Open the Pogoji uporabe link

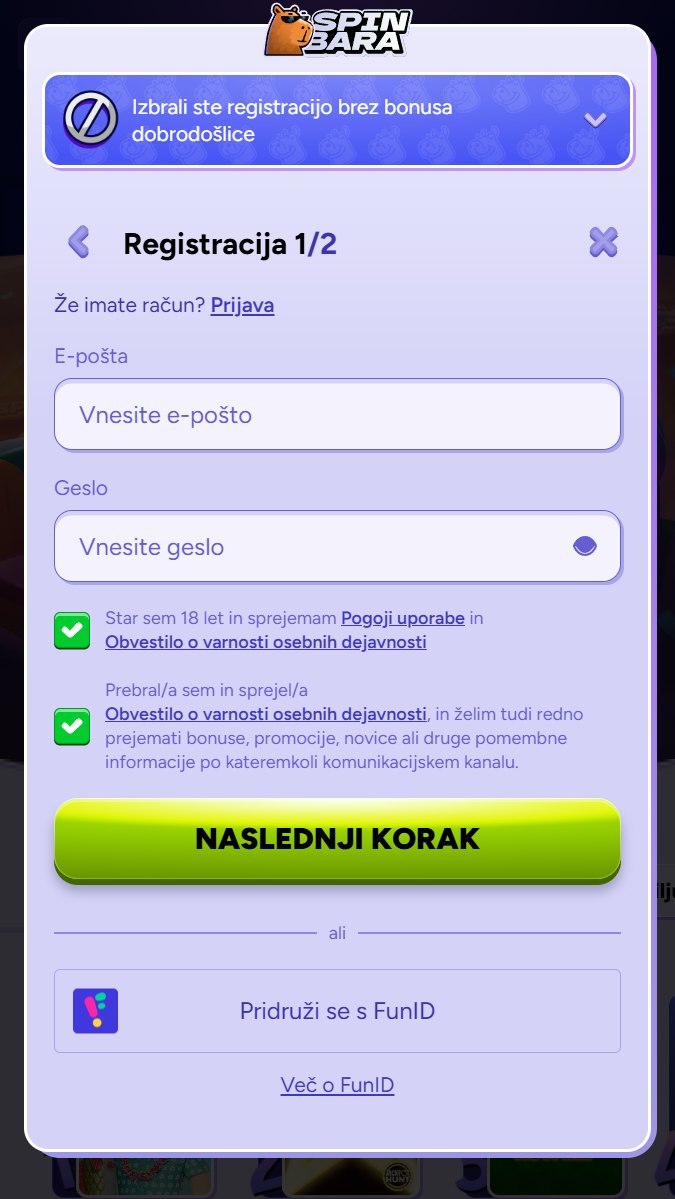(403, 618)
